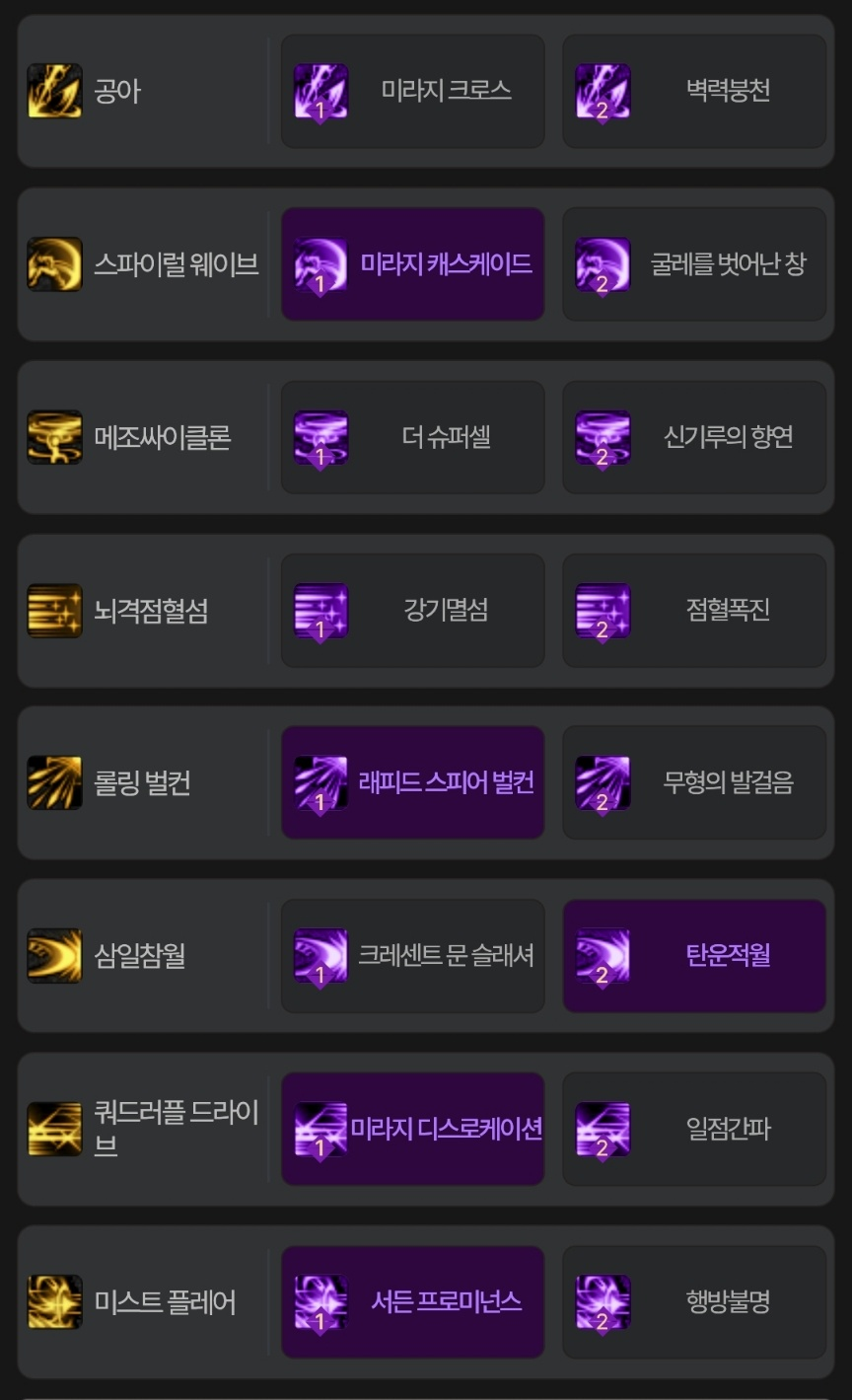Select 미라지 크로스 option for 공아

pos(412,92)
